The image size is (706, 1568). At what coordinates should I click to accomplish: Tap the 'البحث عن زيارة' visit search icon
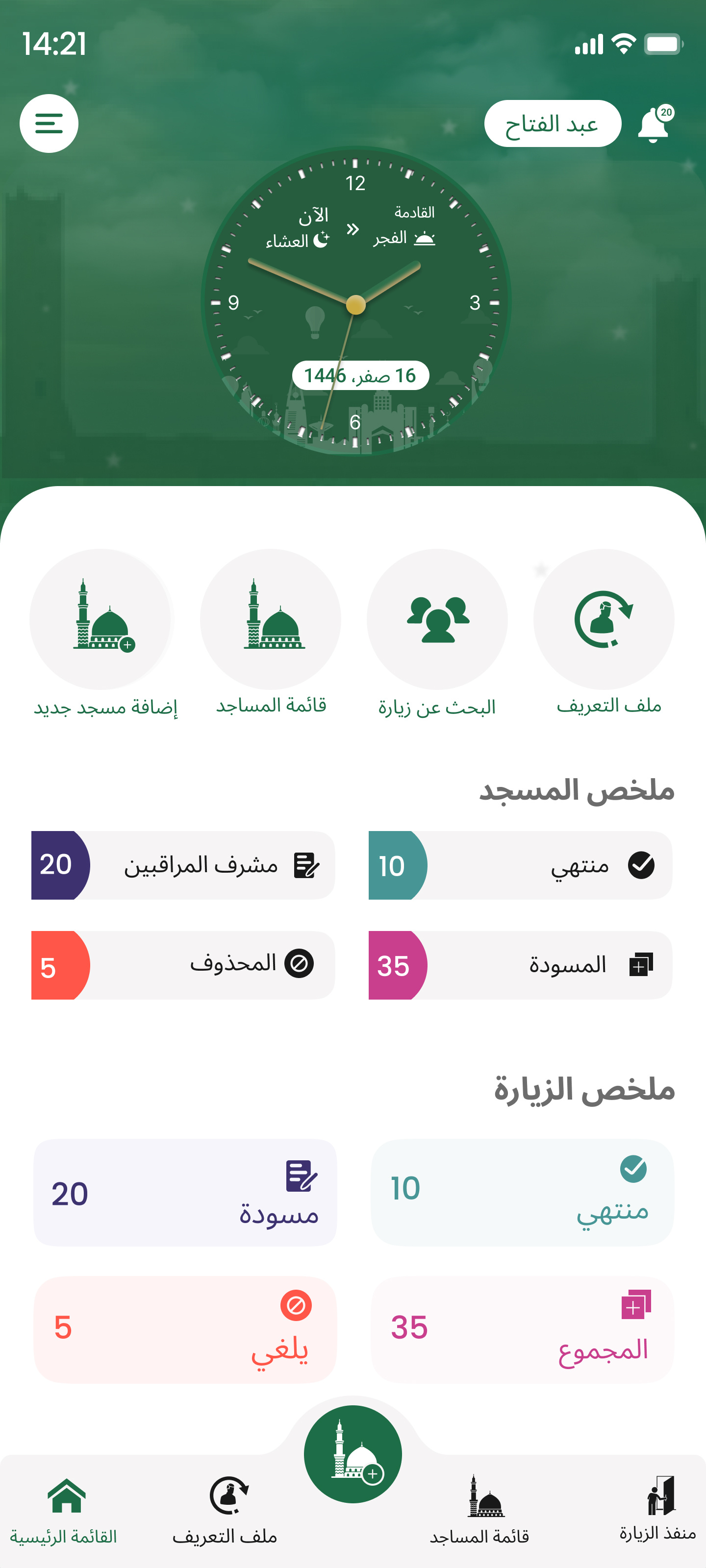[439, 618]
